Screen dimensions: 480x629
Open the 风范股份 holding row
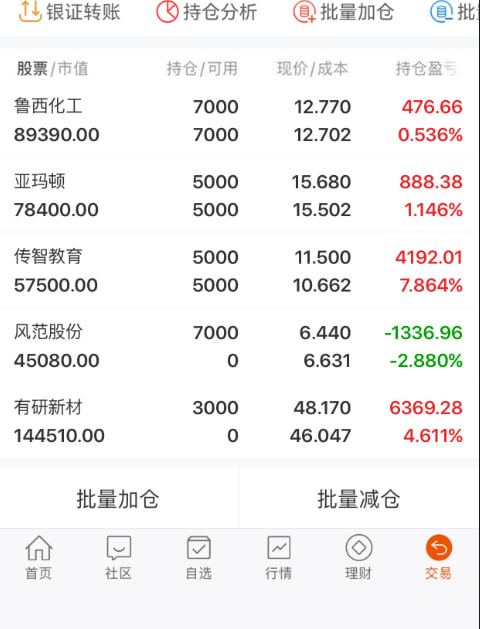[240, 346]
